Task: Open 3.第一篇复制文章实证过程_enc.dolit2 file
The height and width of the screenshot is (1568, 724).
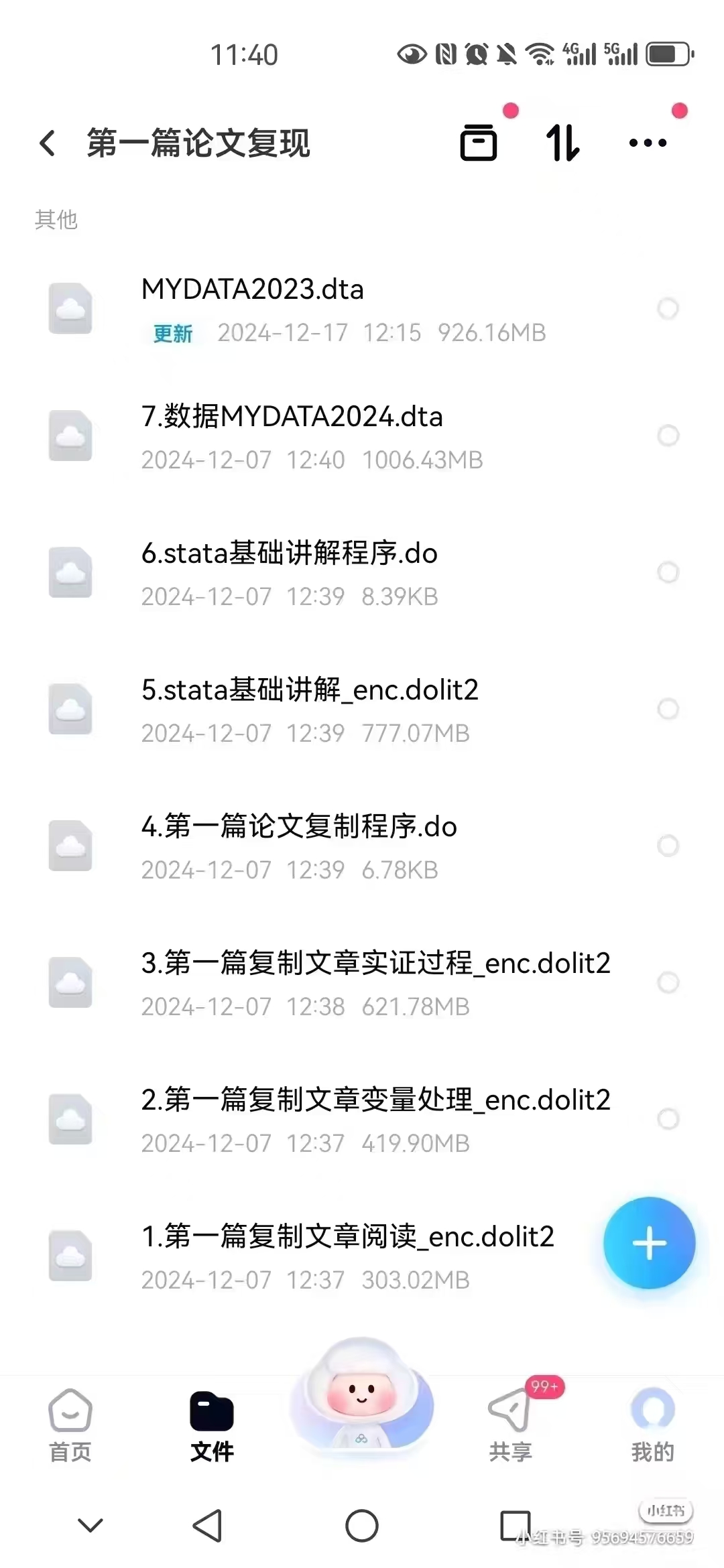Action: (x=375, y=964)
